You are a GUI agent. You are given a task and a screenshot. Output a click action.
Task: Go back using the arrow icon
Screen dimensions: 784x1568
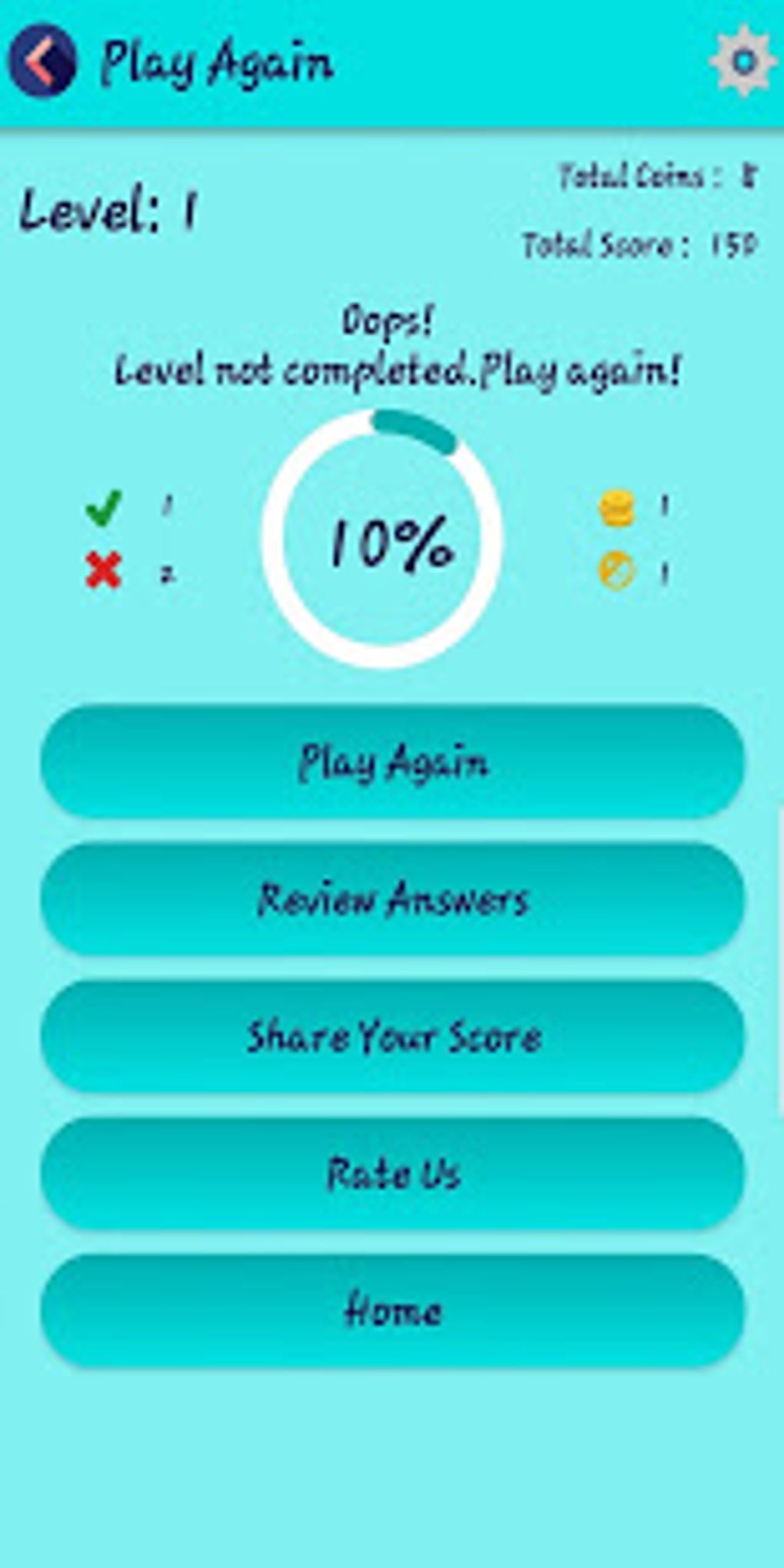pyautogui.click(x=42, y=61)
